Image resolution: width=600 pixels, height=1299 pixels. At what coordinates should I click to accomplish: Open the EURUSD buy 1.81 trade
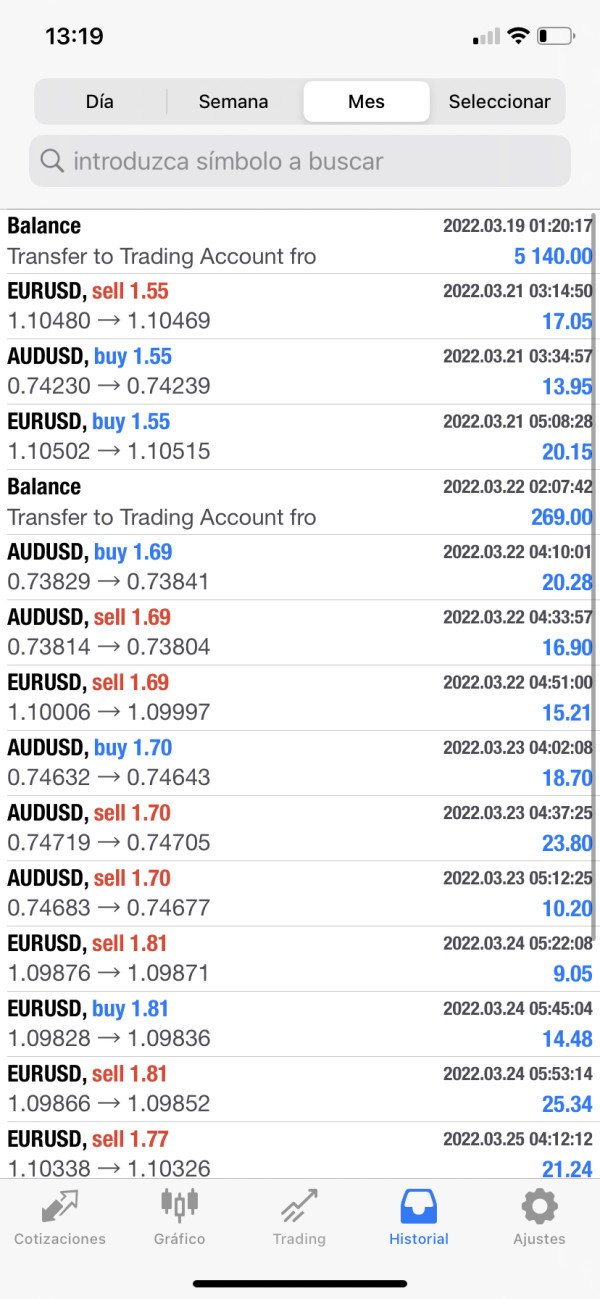300,1023
